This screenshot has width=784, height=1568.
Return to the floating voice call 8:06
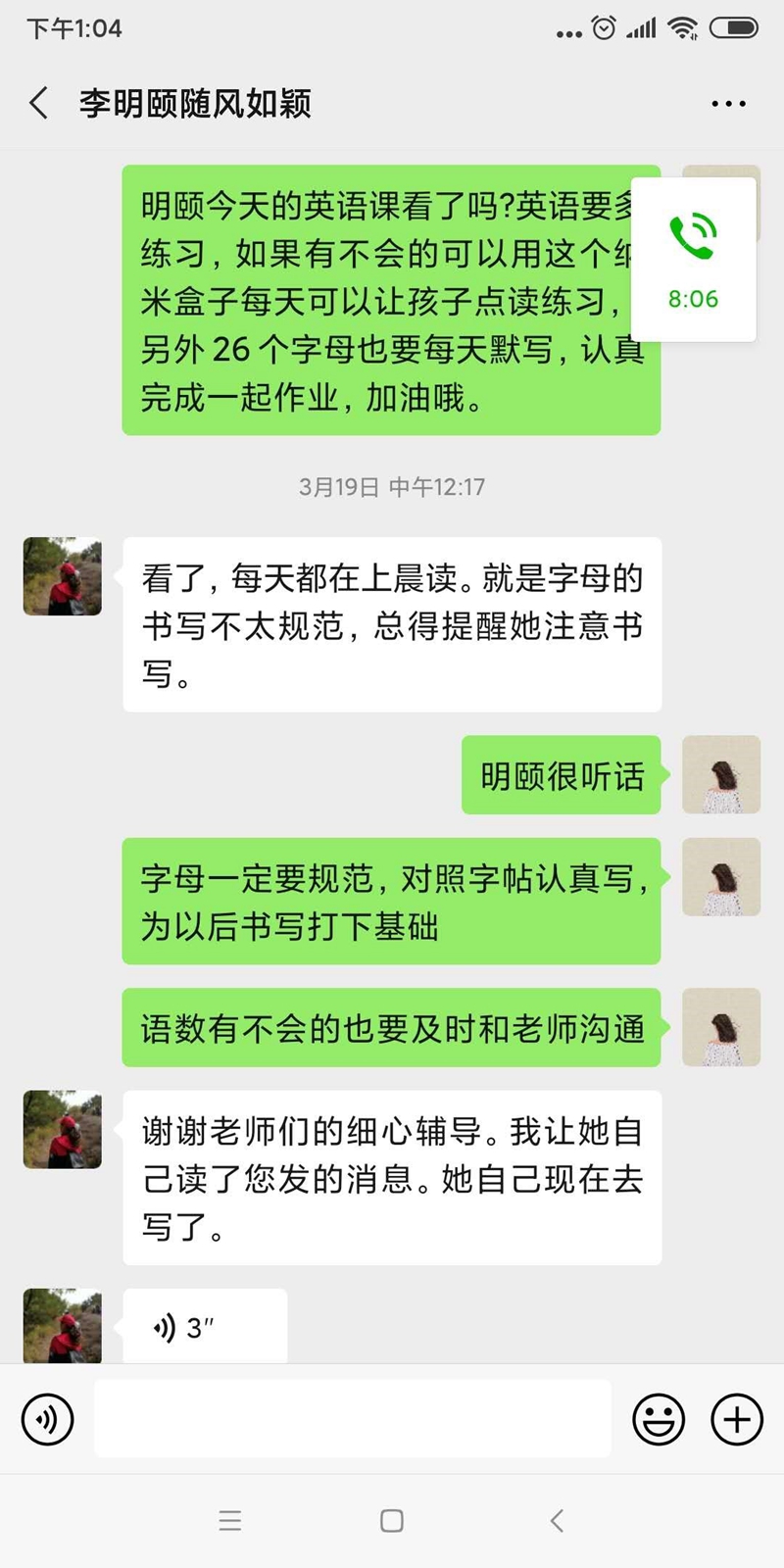point(694,260)
